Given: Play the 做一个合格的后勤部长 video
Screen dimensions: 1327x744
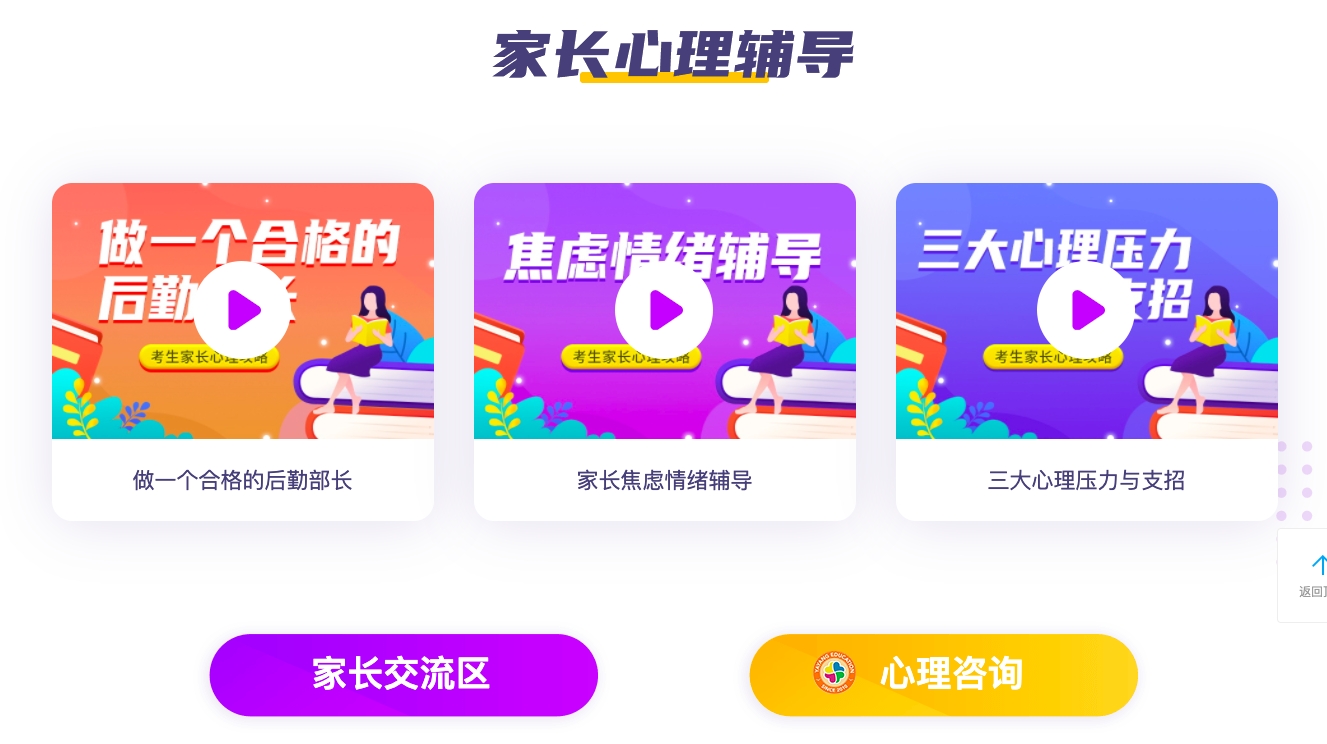Looking at the screenshot, I should tap(242, 310).
